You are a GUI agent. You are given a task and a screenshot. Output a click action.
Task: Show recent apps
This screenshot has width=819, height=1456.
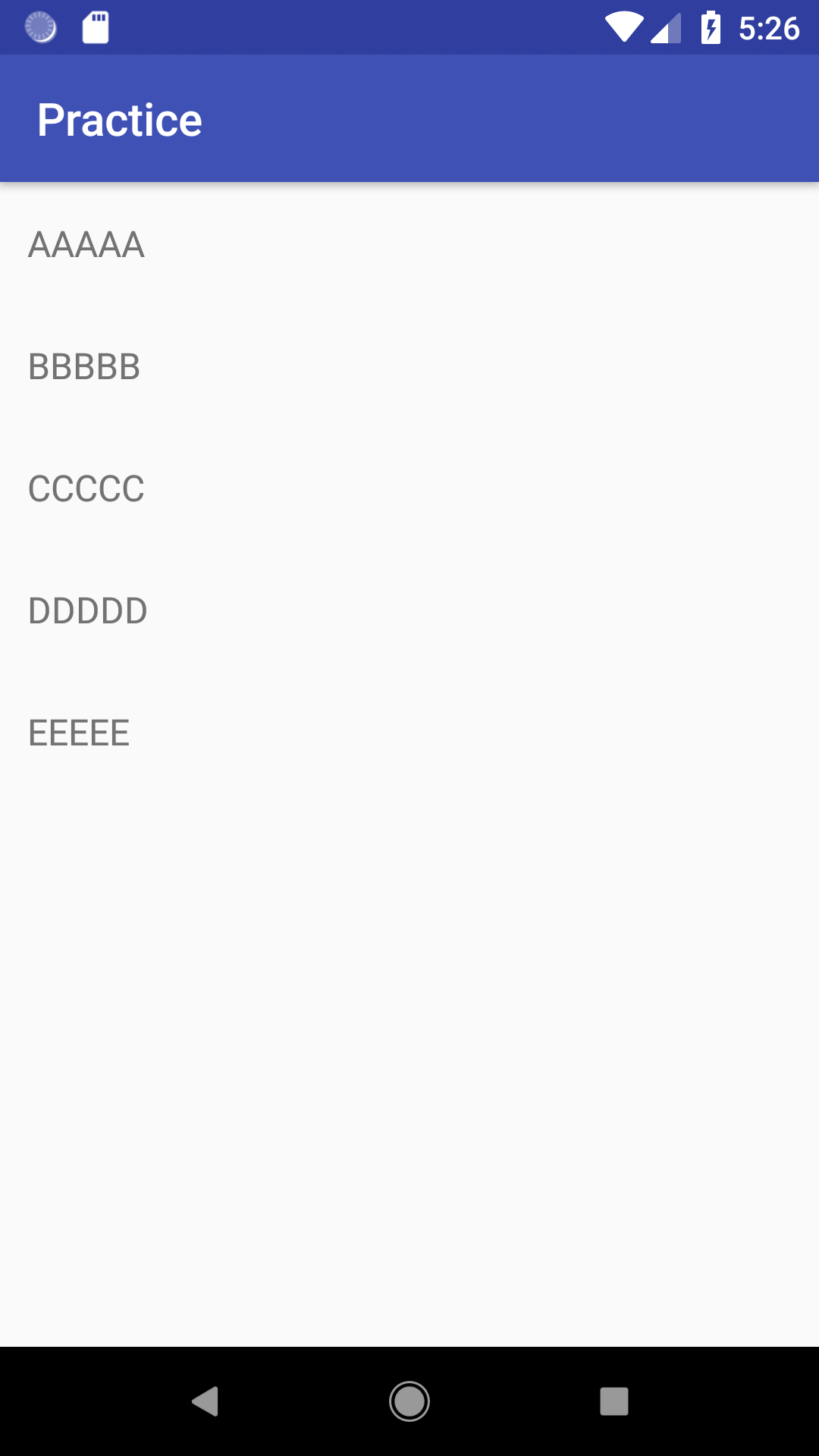tap(614, 1401)
